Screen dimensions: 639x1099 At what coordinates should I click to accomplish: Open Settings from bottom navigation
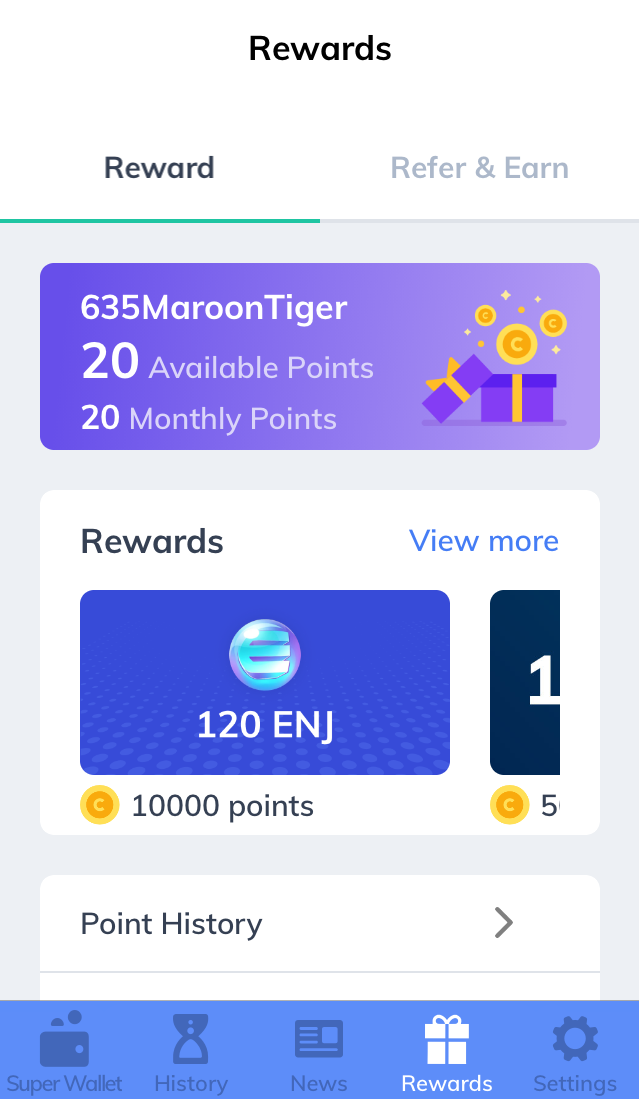575,1051
